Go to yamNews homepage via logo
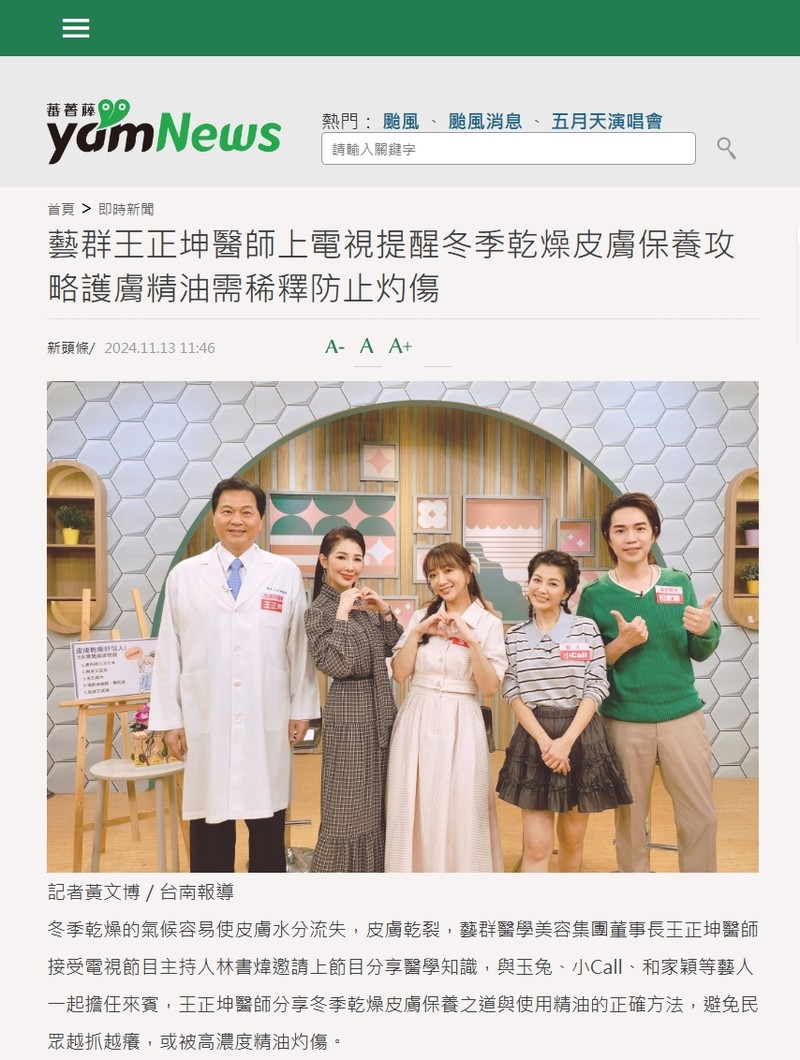 click(163, 132)
